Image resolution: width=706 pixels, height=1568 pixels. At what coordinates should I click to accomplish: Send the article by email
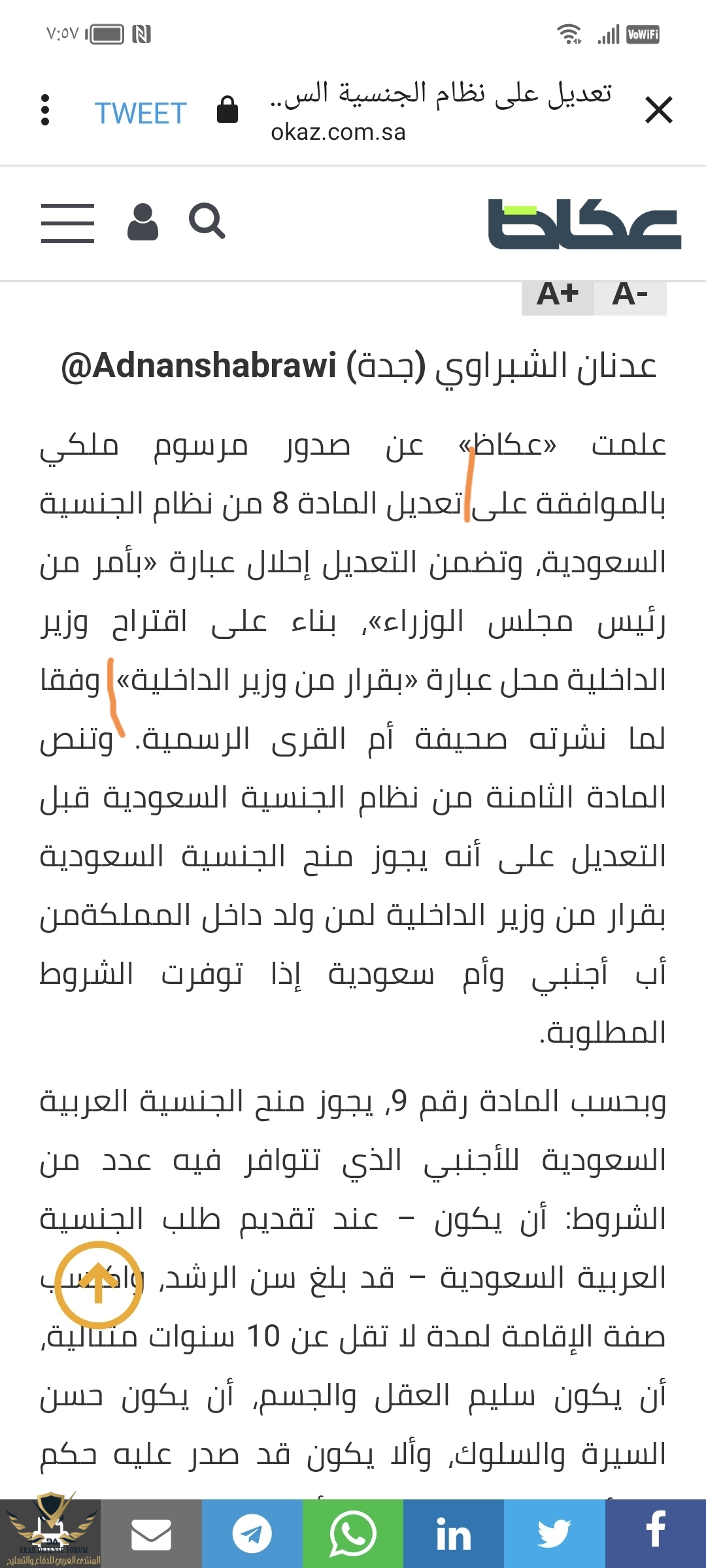151,1533
